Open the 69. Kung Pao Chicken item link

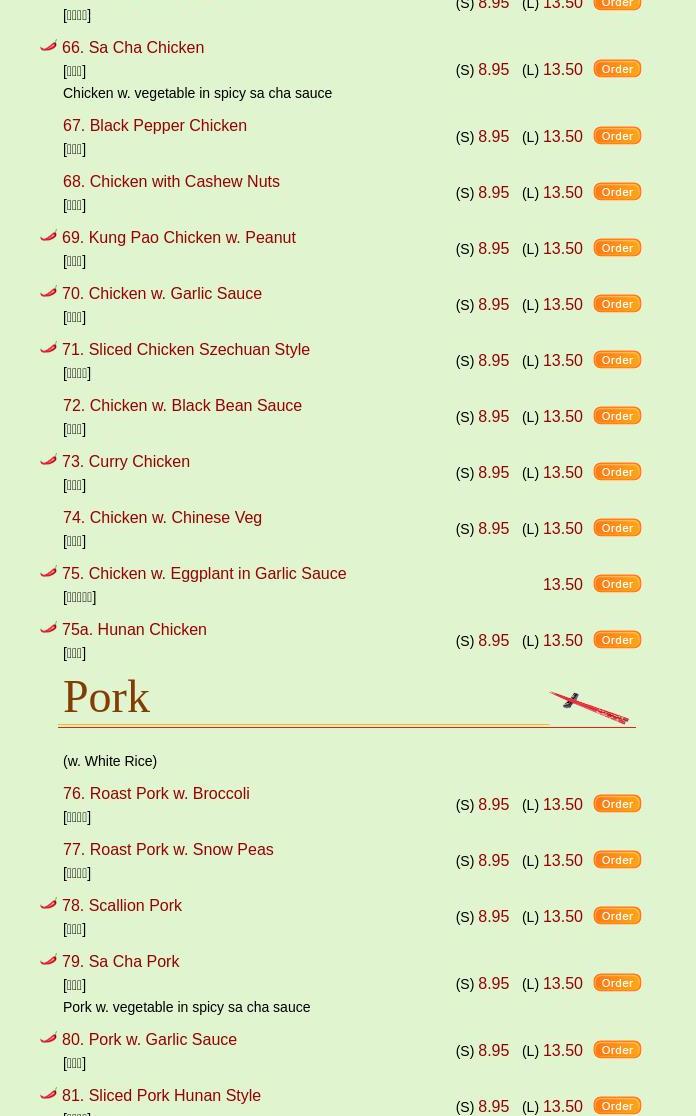[179, 238]
